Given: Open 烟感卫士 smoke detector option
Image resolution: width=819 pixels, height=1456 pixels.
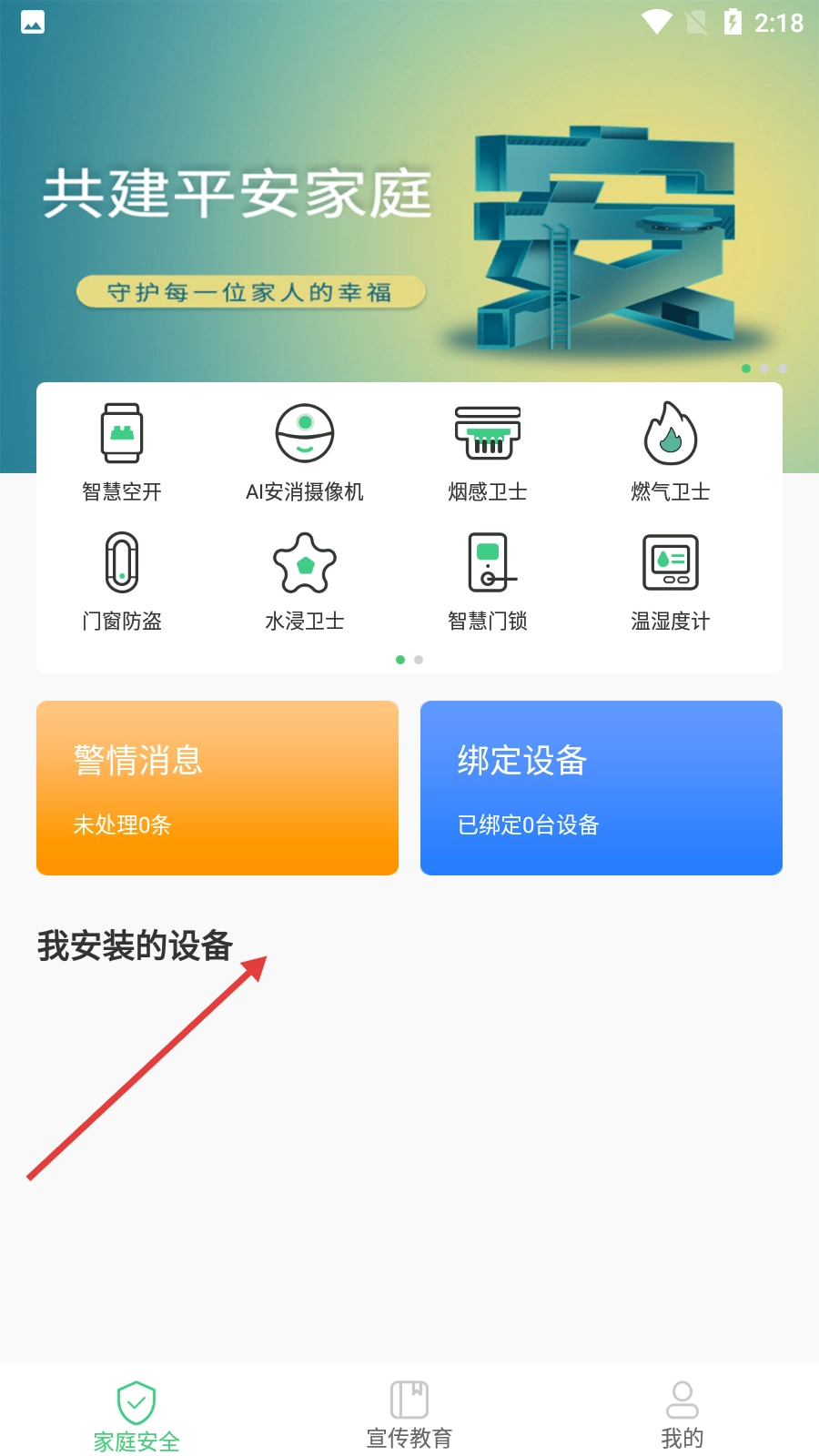Looking at the screenshot, I should pyautogui.click(x=488, y=452).
